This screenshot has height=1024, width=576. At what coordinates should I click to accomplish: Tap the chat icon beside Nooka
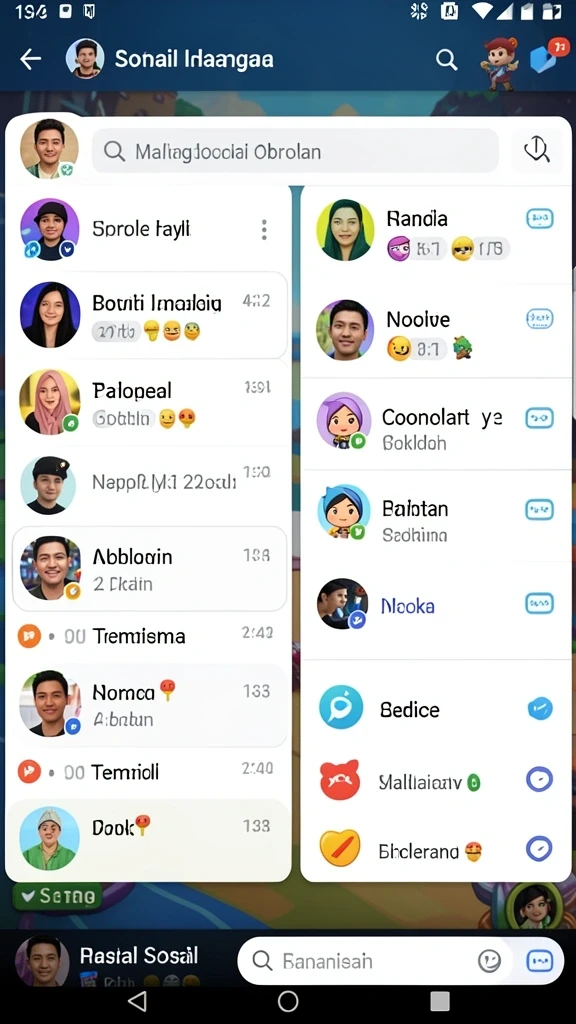point(539,603)
